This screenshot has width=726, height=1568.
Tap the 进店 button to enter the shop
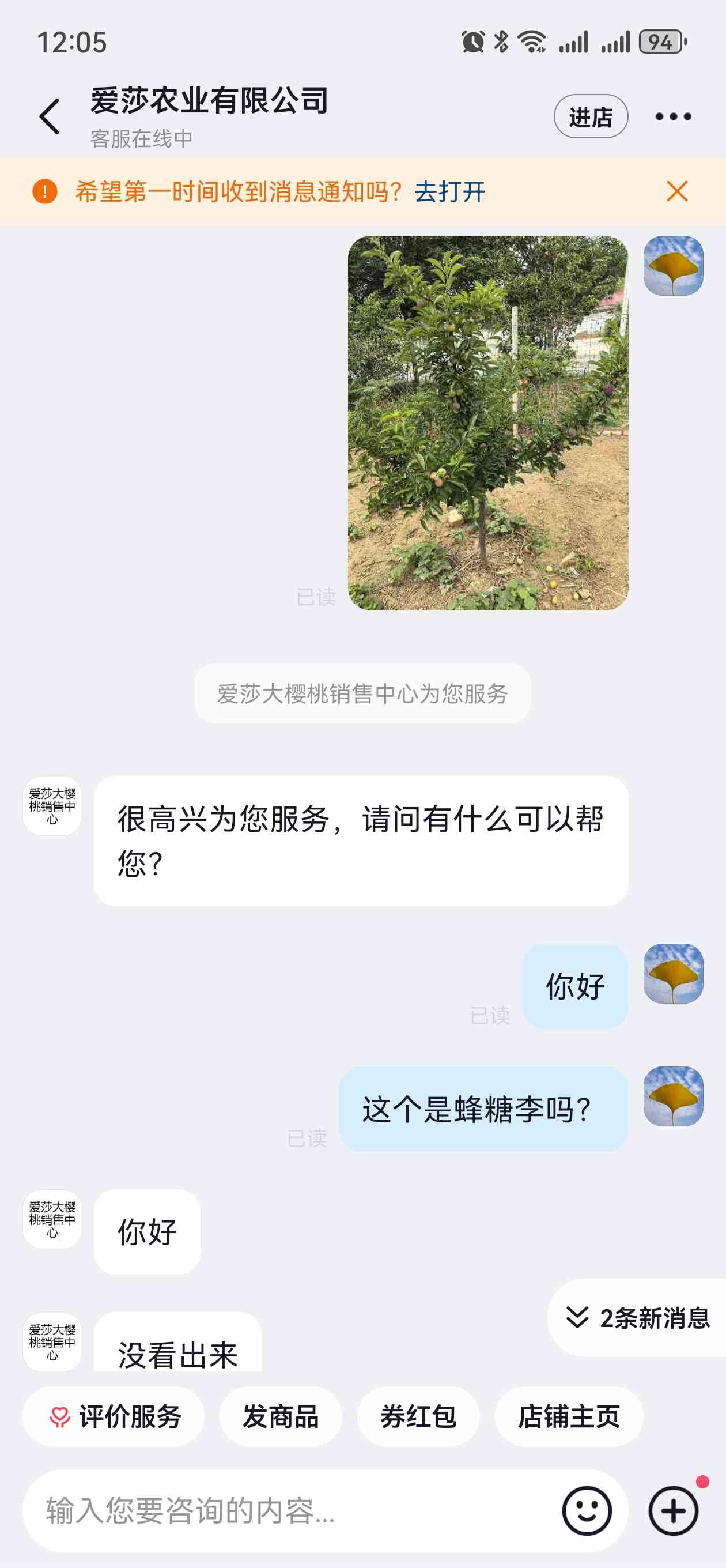click(x=590, y=116)
